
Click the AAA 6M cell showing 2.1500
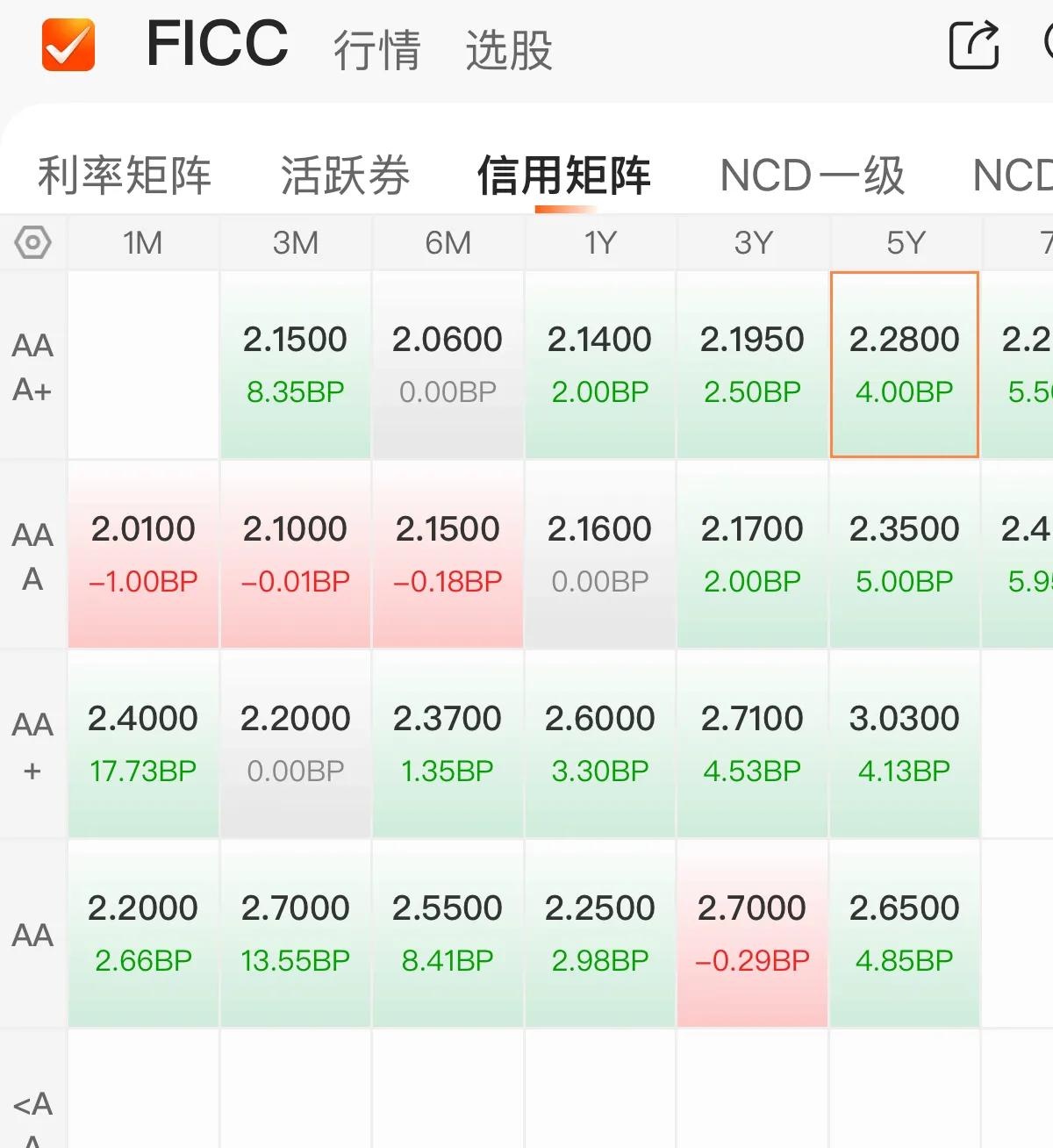(448, 553)
